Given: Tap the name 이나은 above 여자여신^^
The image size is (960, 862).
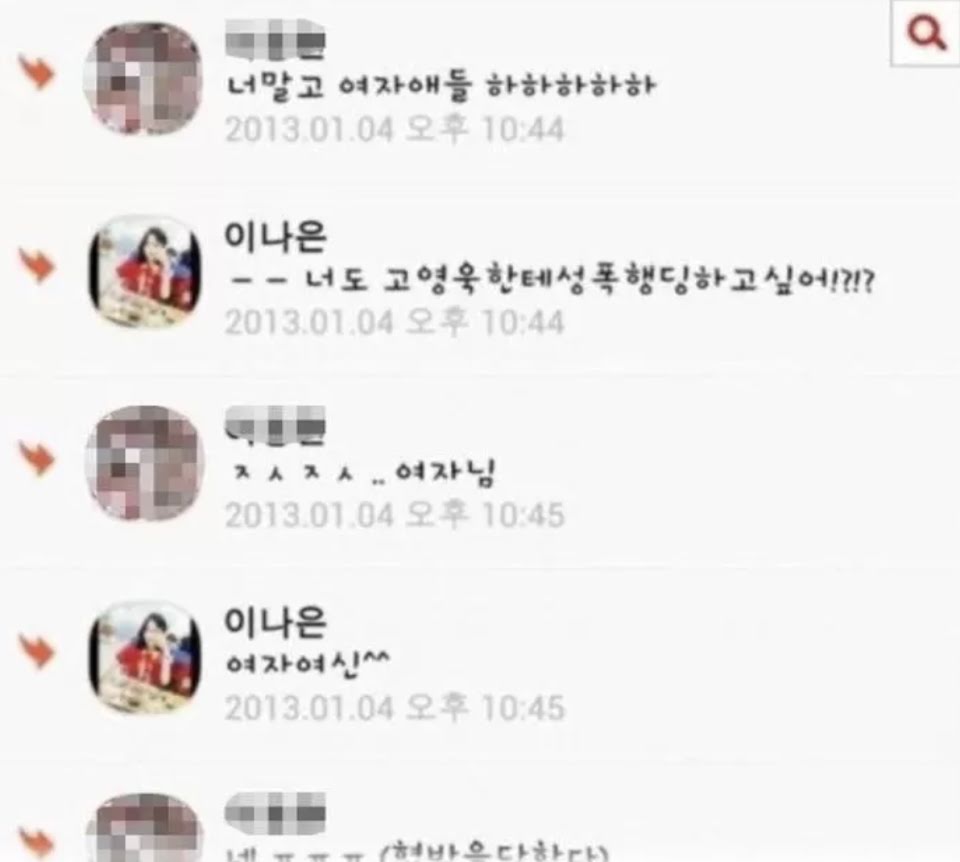Looking at the screenshot, I should [x=276, y=621].
